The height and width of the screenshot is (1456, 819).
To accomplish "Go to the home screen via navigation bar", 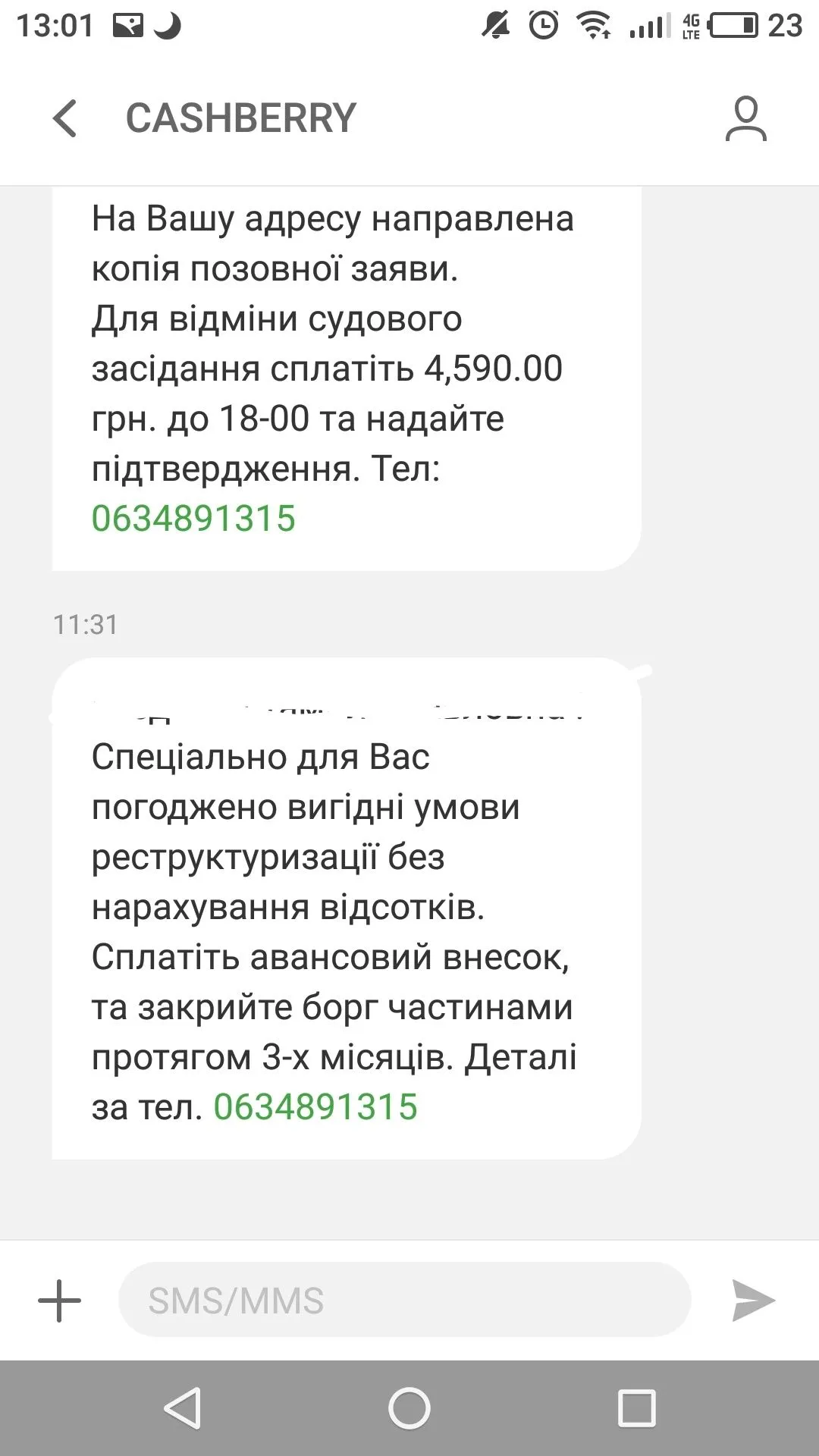I will click(409, 1408).
